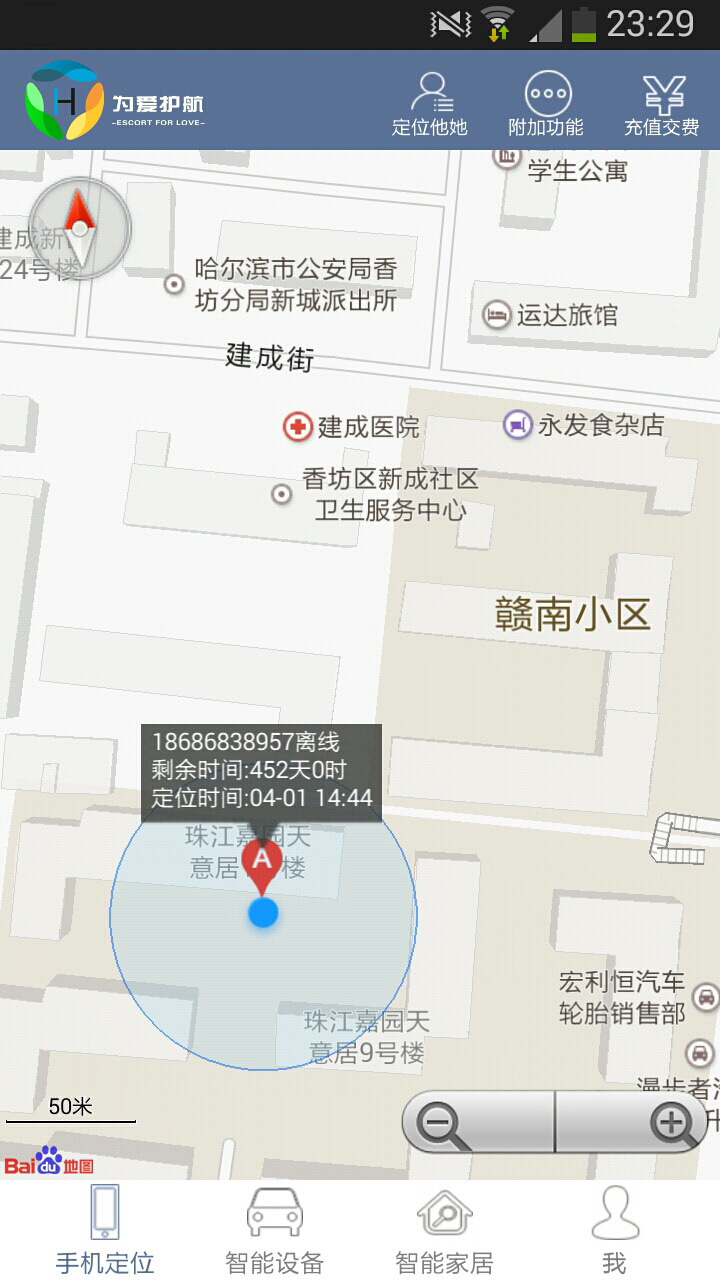Screen dimensions: 720x1280
Task: Open 附加功能 extra features menu
Action: coord(546,103)
